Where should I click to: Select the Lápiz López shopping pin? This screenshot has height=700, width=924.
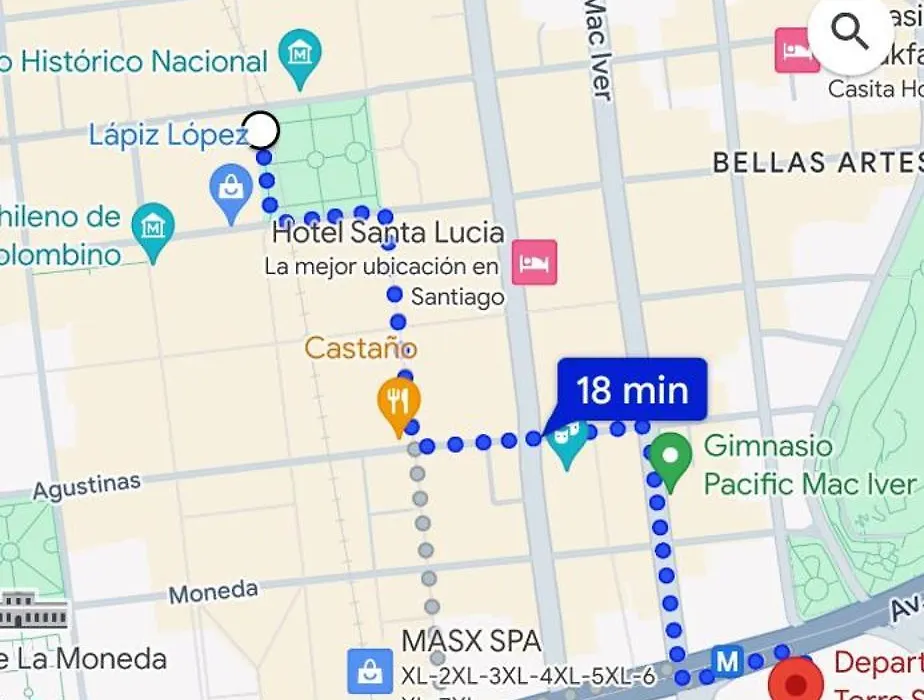click(x=231, y=188)
